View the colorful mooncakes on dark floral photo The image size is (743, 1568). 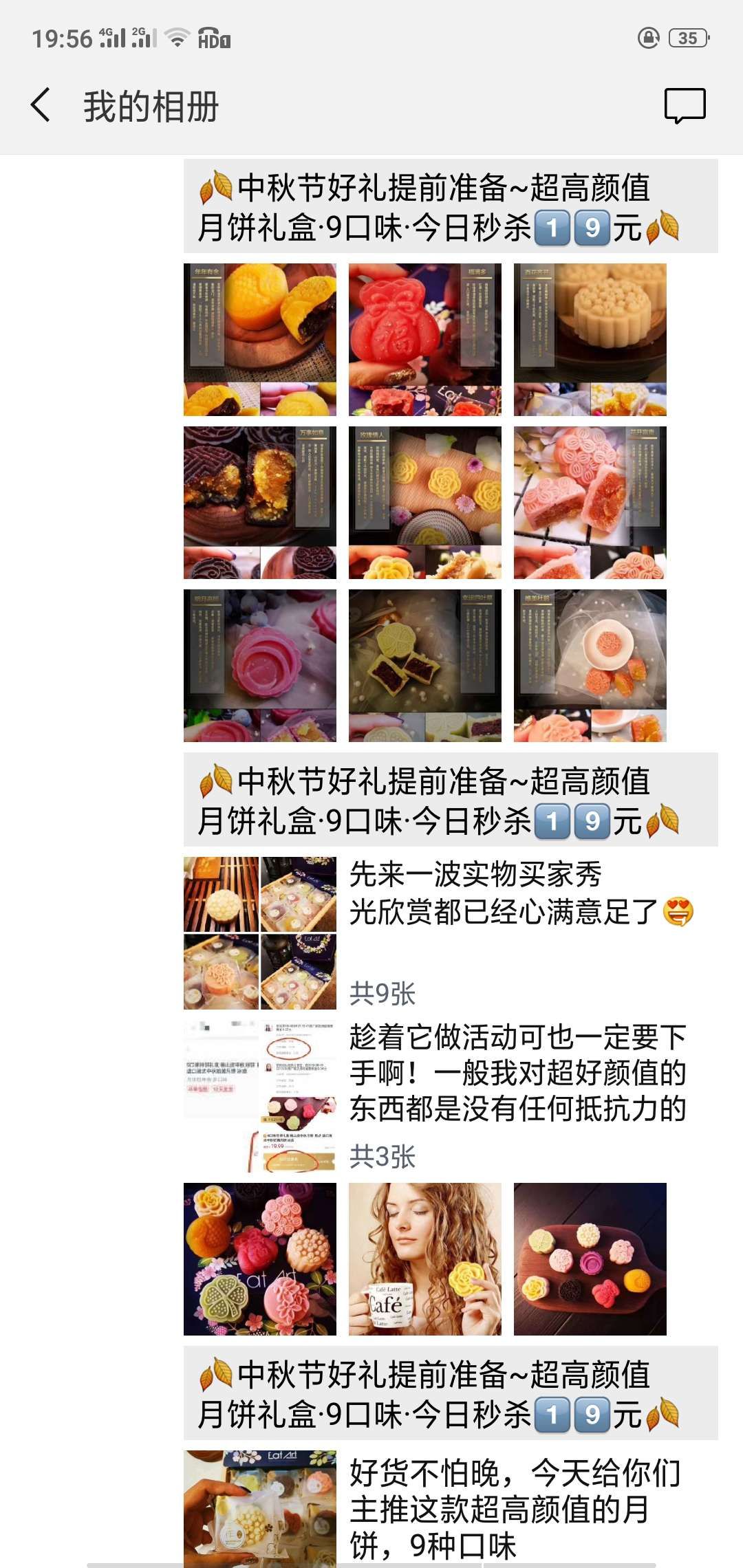tap(260, 1259)
